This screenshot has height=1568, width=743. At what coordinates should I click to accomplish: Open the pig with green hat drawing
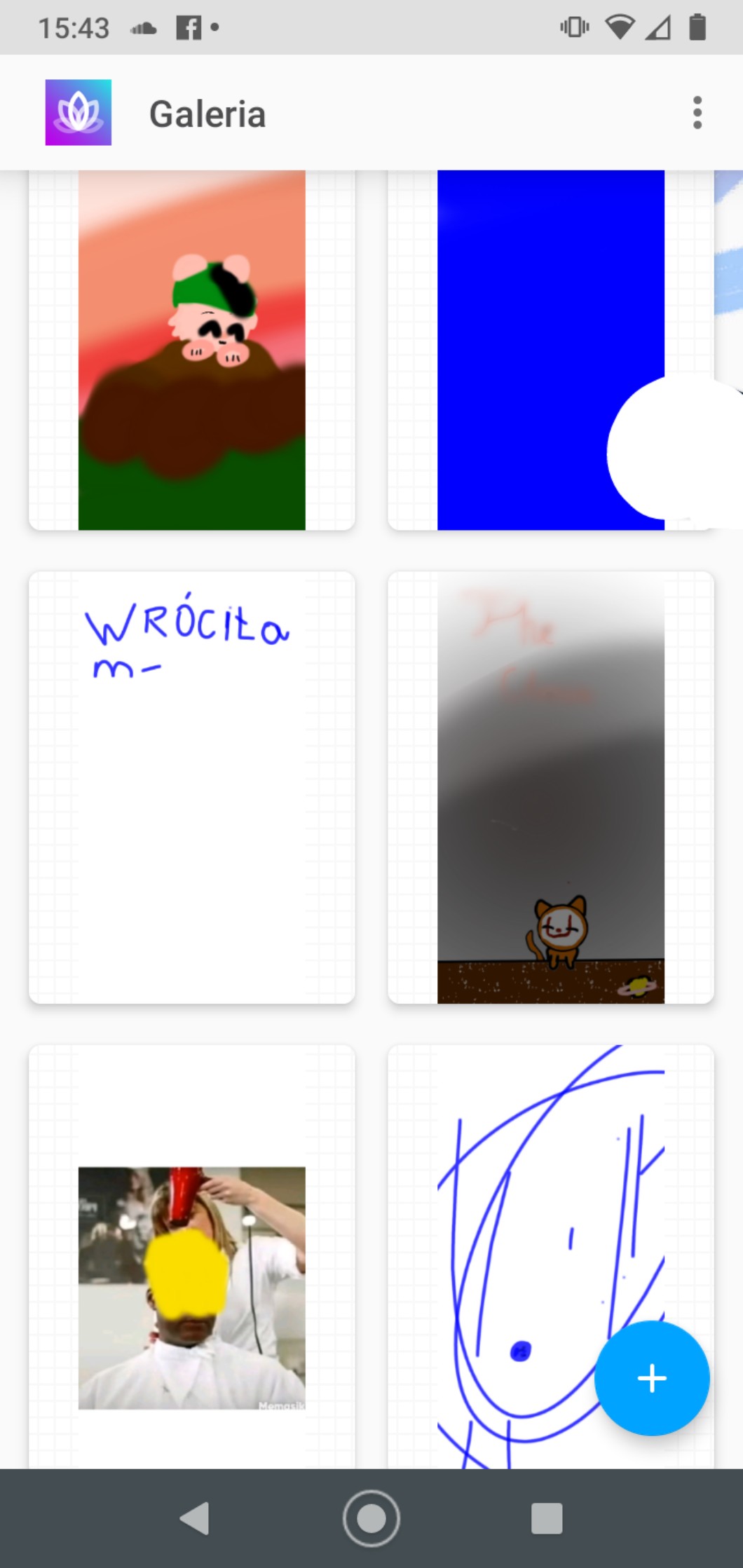(x=192, y=350)
